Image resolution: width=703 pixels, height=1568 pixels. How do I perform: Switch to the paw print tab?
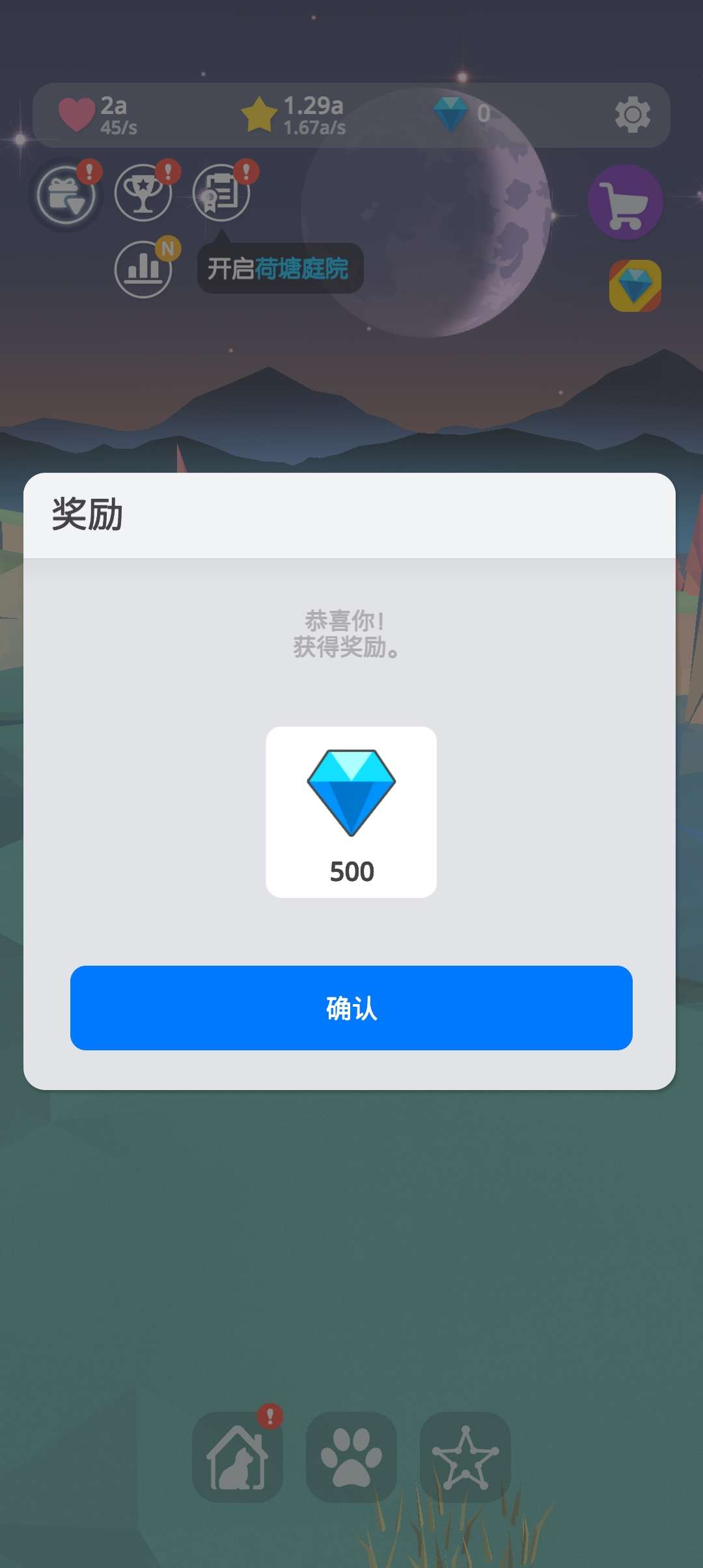click(x=351, y=1457)
